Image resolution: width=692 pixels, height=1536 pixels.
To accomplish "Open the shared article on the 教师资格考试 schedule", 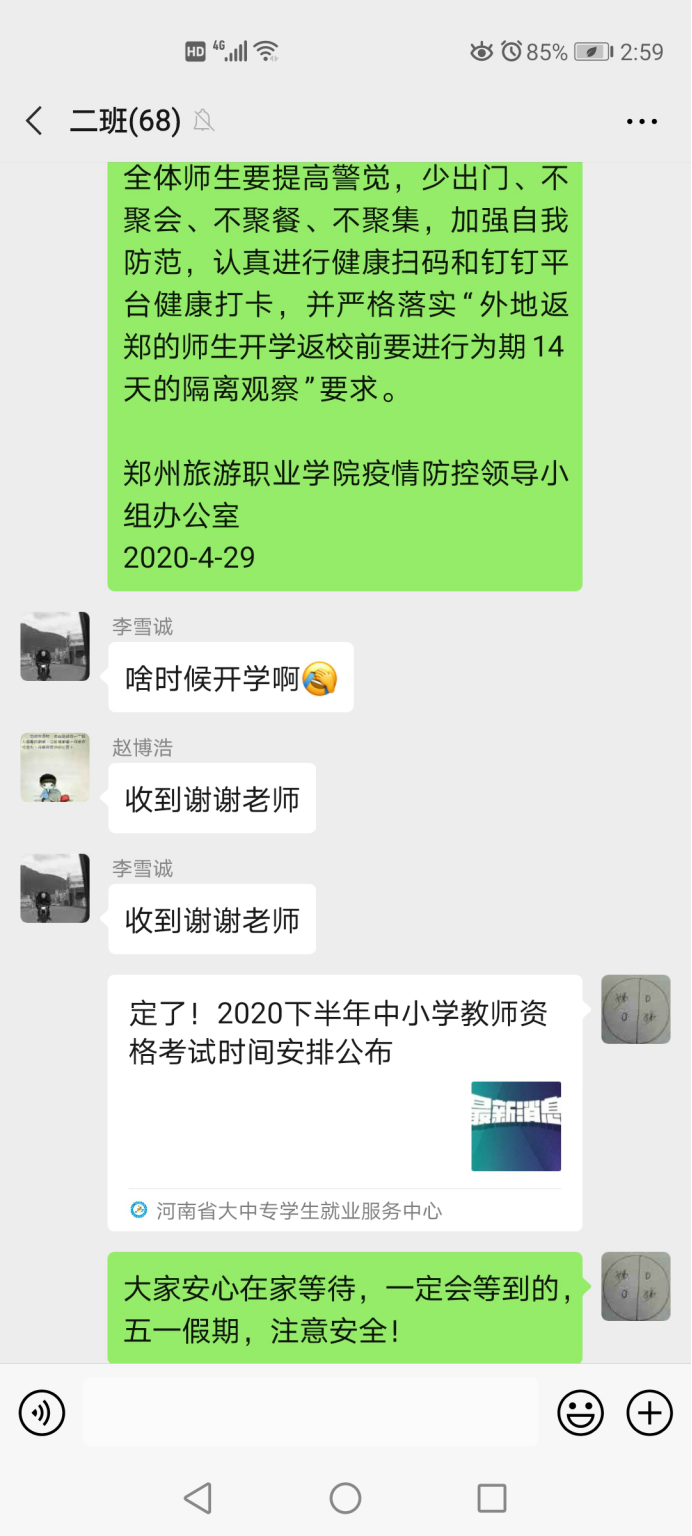I will point(344,1101).
